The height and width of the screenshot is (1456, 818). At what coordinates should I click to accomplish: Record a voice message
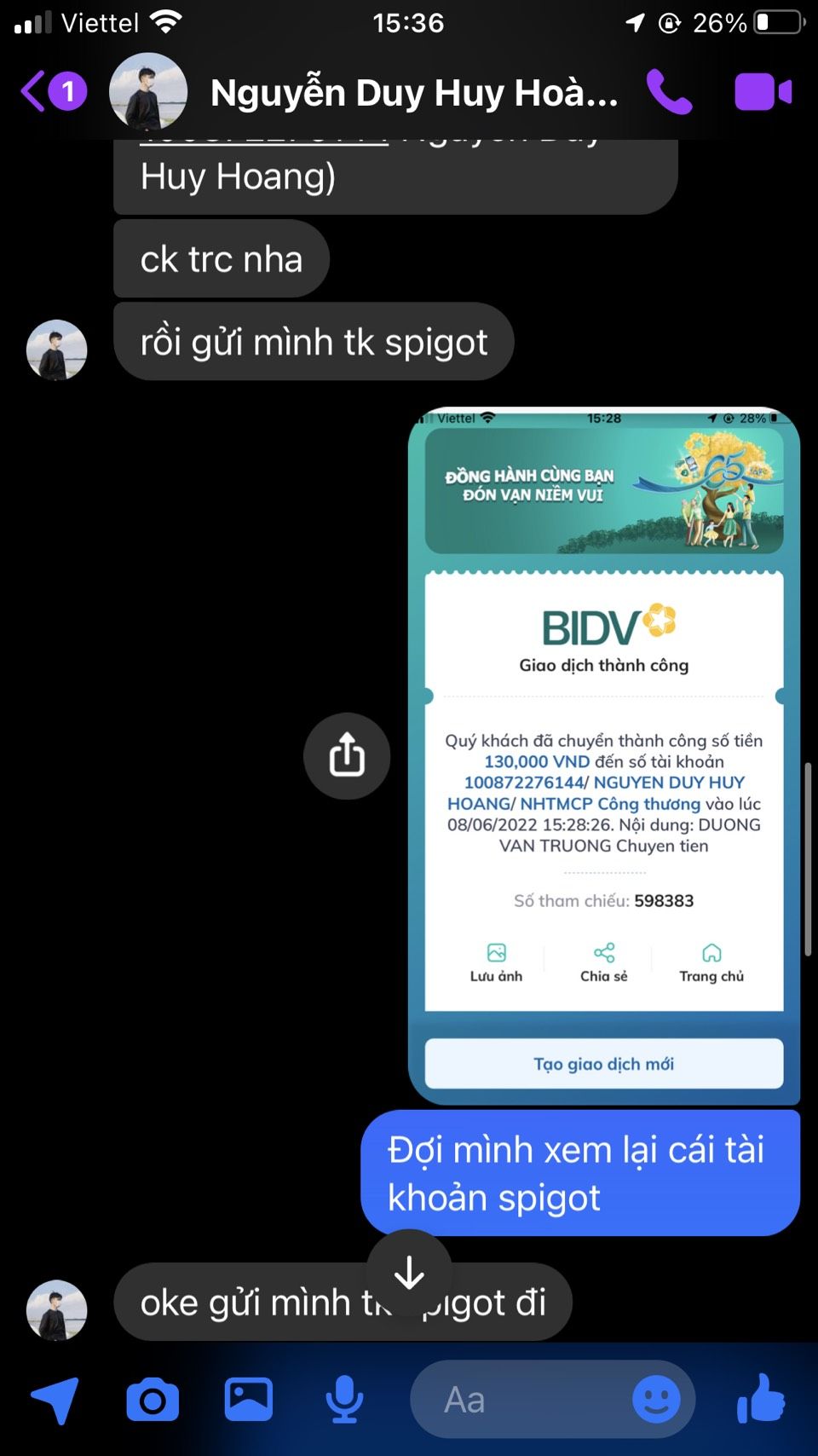(x=344, y=1400)
